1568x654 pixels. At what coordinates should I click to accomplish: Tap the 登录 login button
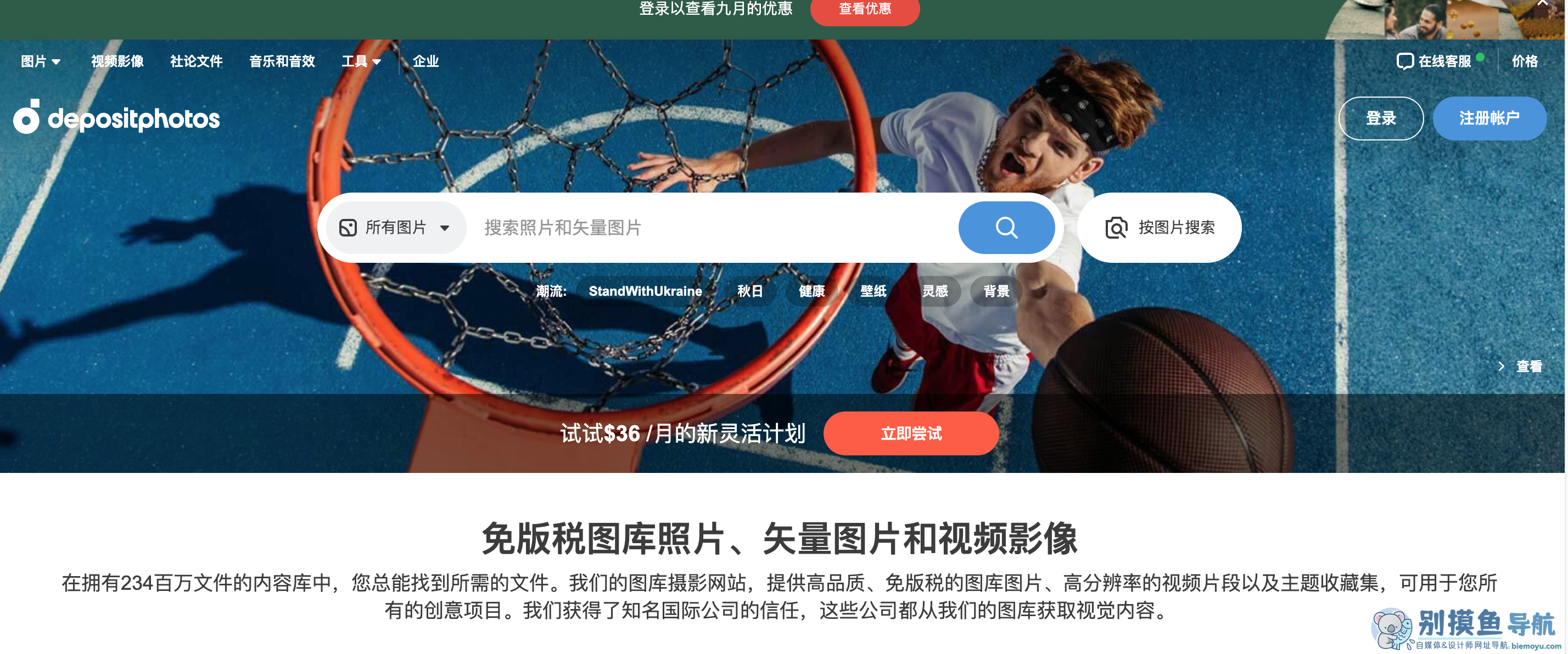pyautogui.click(x=1381, y=118)
